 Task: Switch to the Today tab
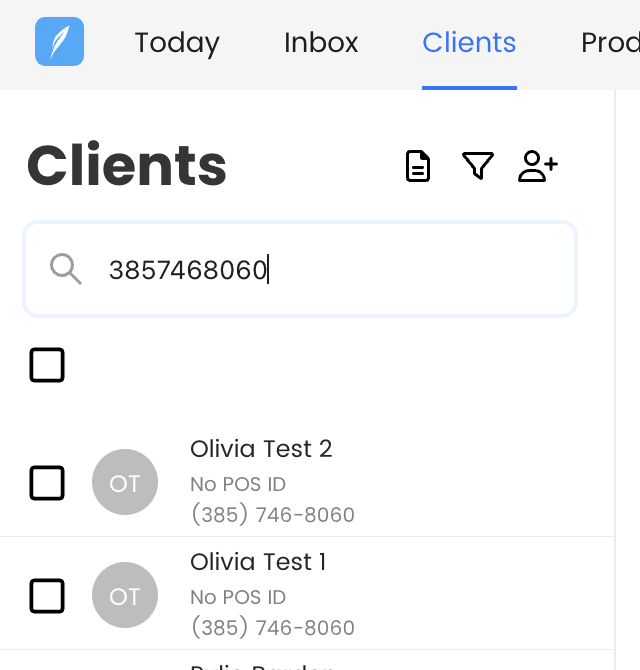point(177,43)
